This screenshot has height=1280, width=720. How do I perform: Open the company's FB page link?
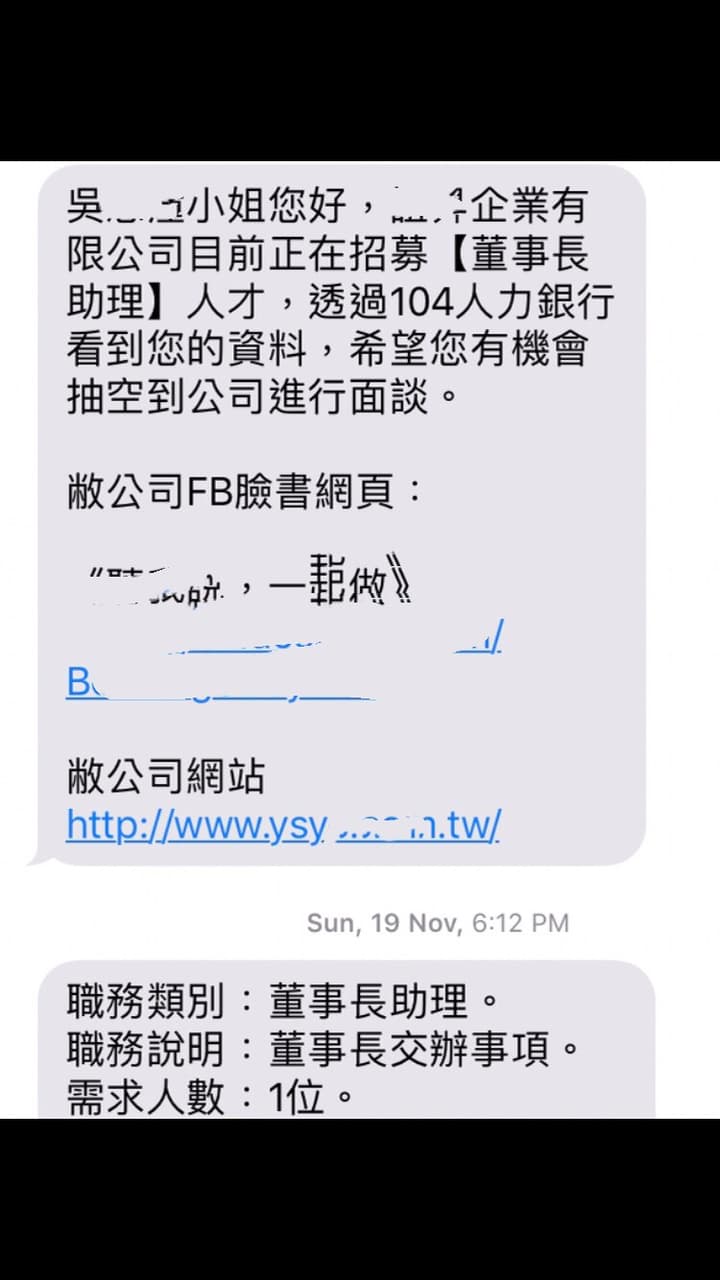click(x=284, y=660)
